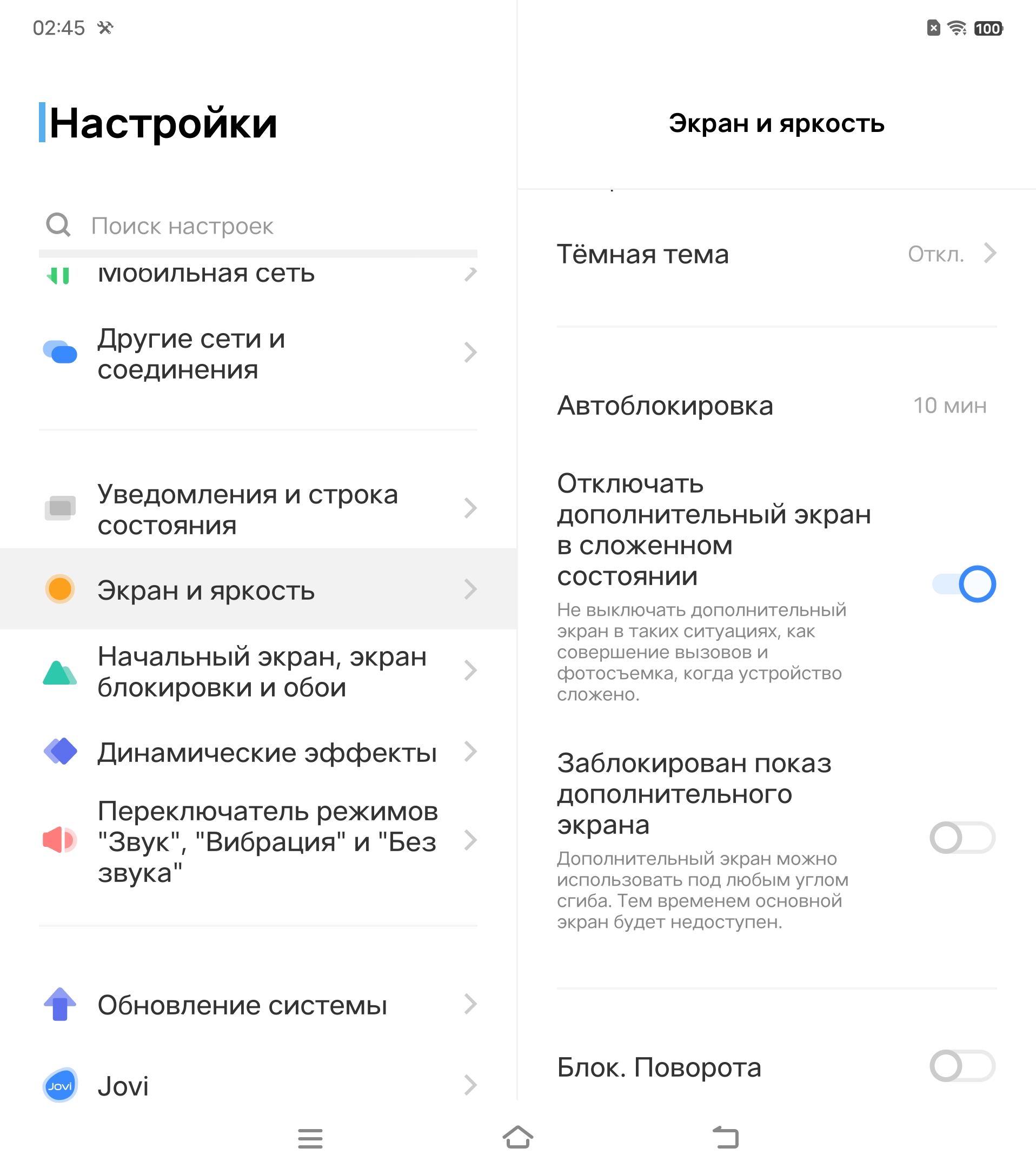Toggle Отключать дополнительный экран в сложенном состоянии

[964, 584]
